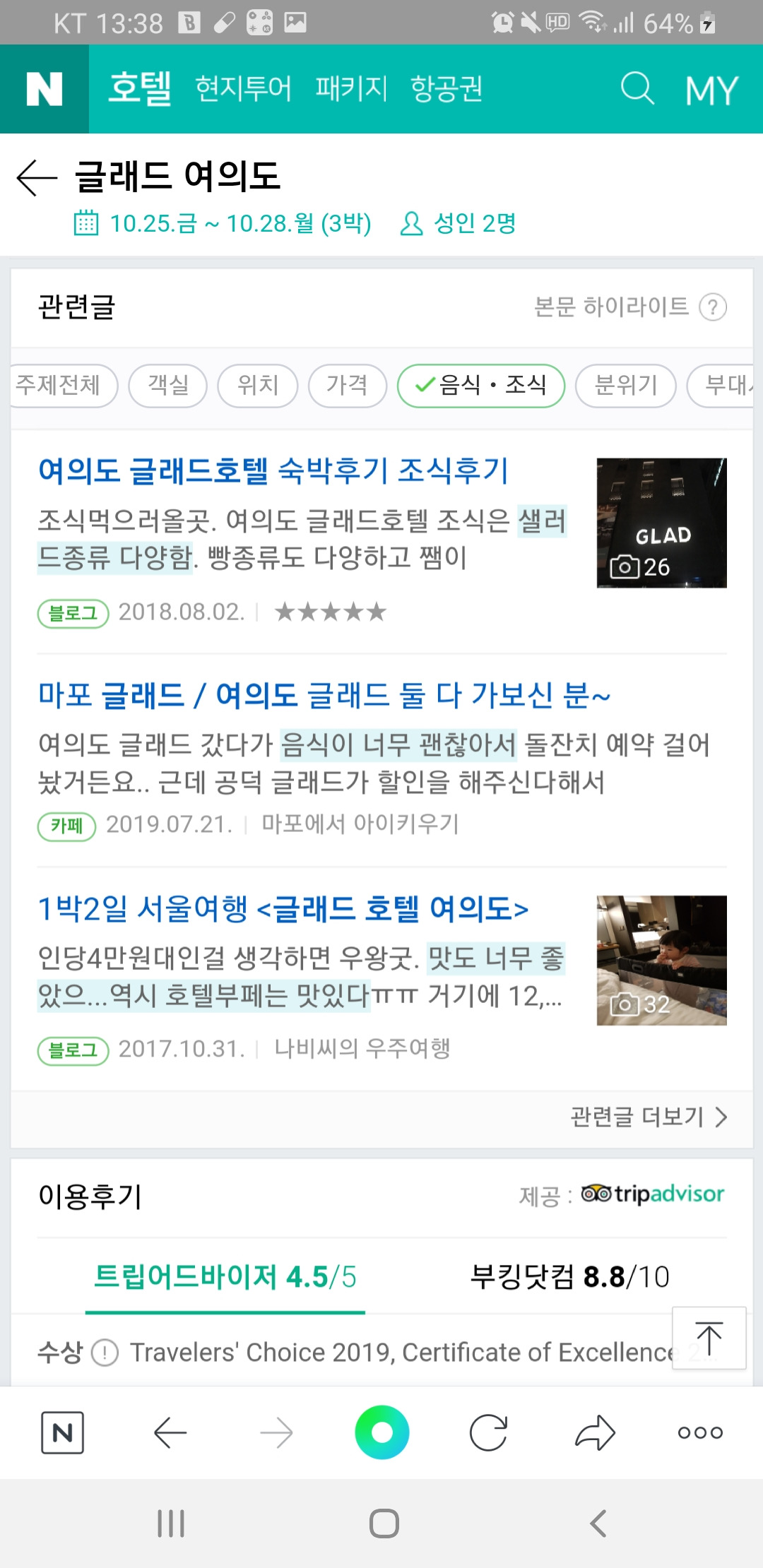Open the search magnifier icon
This screenshot has width=763, height=1568.
(637, 89)
